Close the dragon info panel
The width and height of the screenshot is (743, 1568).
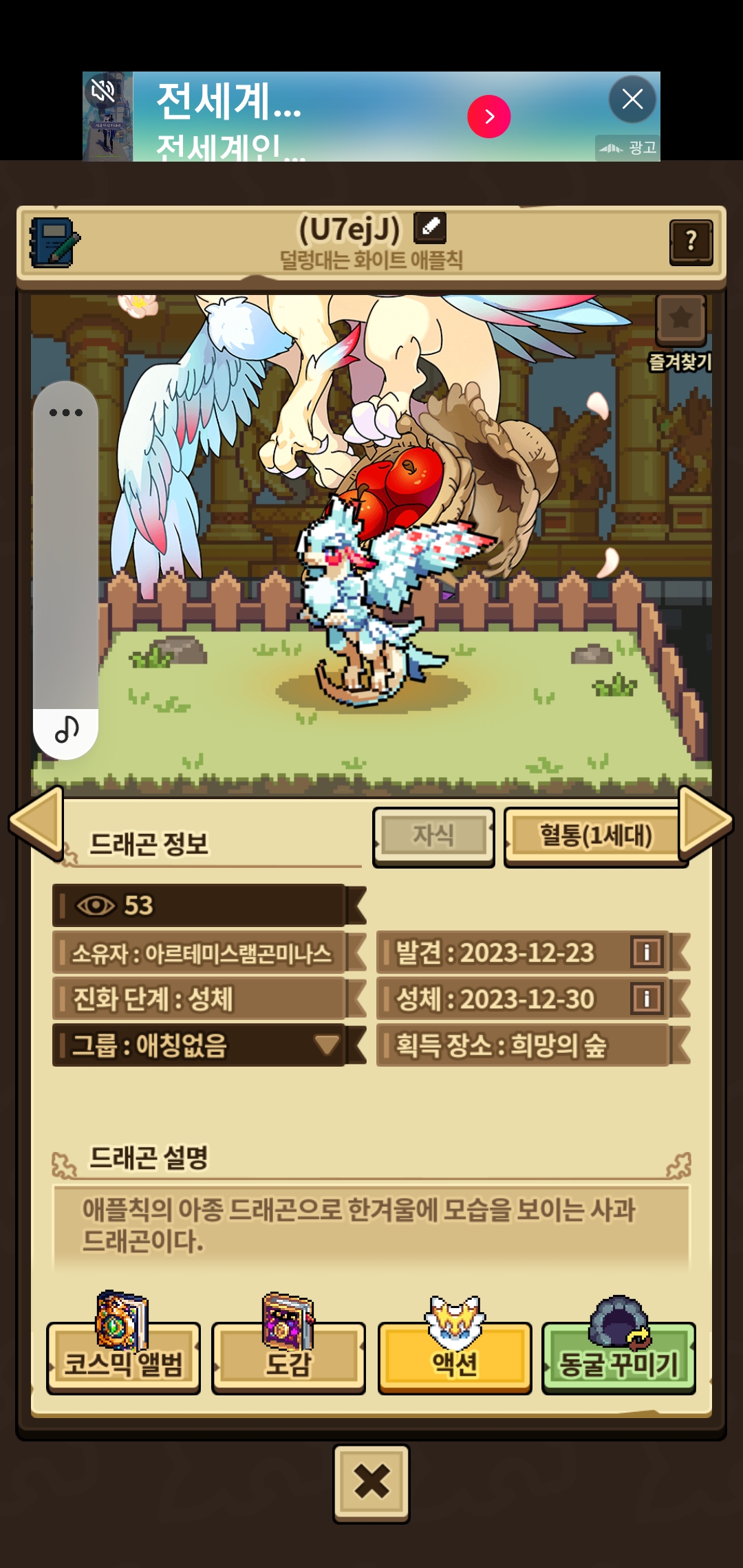pos(371,1482)
